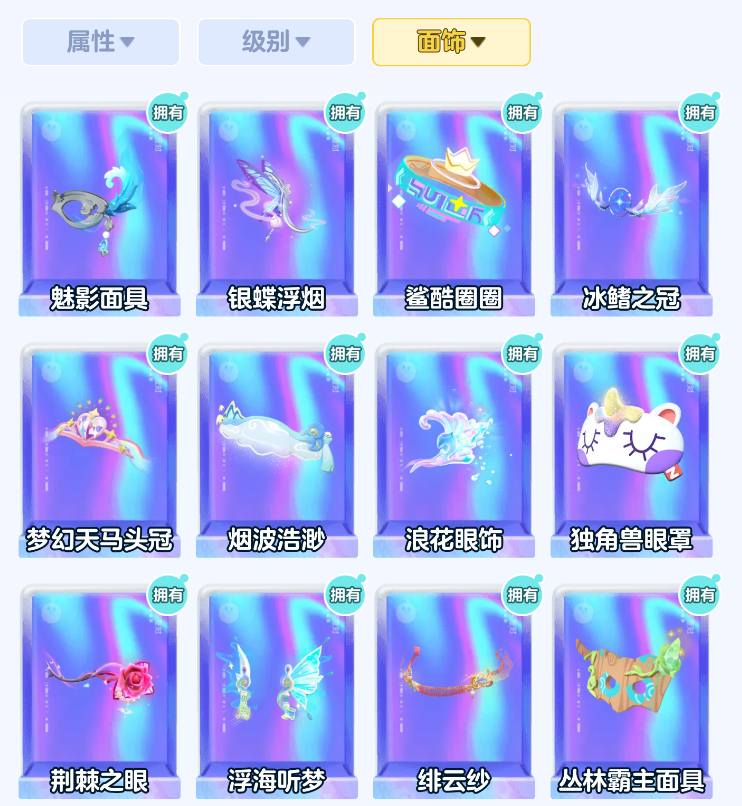Open the 浮海听梦 item card
Viewport: 742px width, 806px height.
click(x=277, y=688)
